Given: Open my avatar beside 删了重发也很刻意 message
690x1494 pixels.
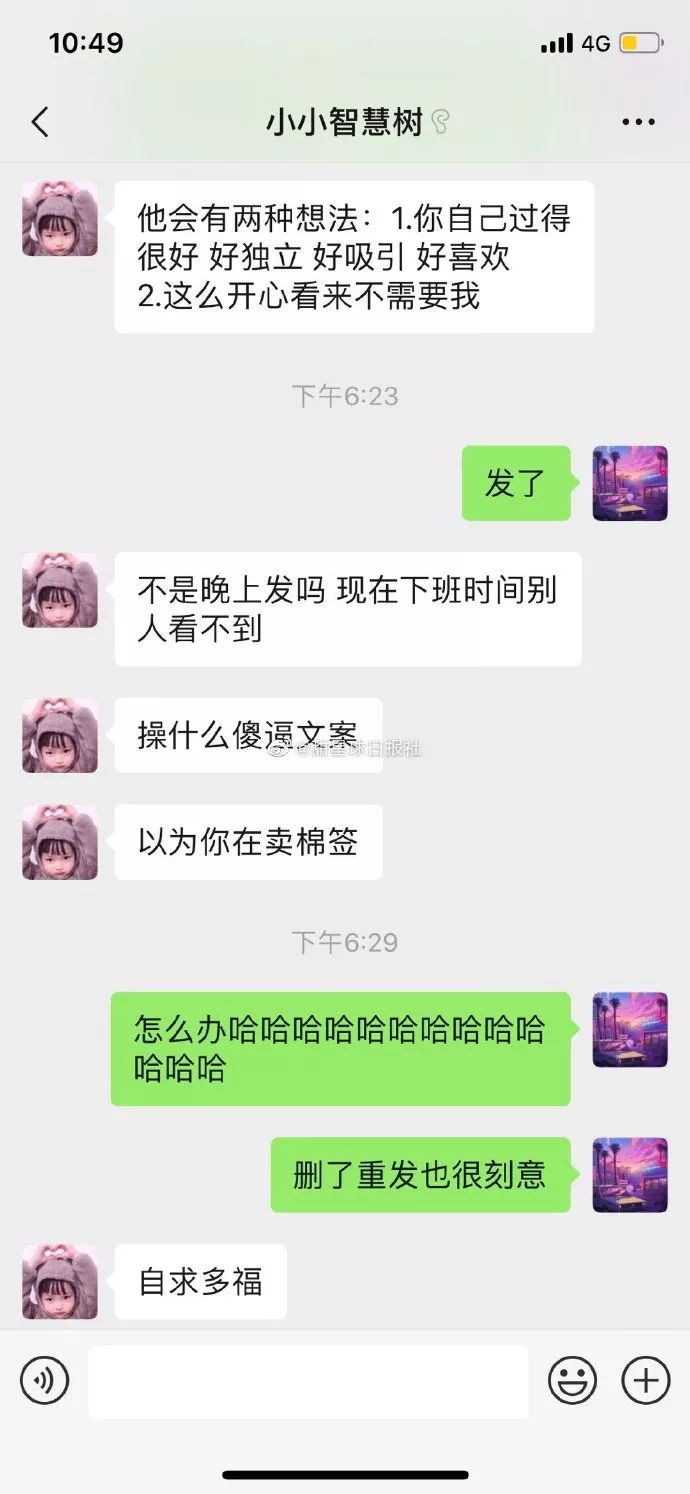Looking at the screenshot, I should click(630, 1175).
